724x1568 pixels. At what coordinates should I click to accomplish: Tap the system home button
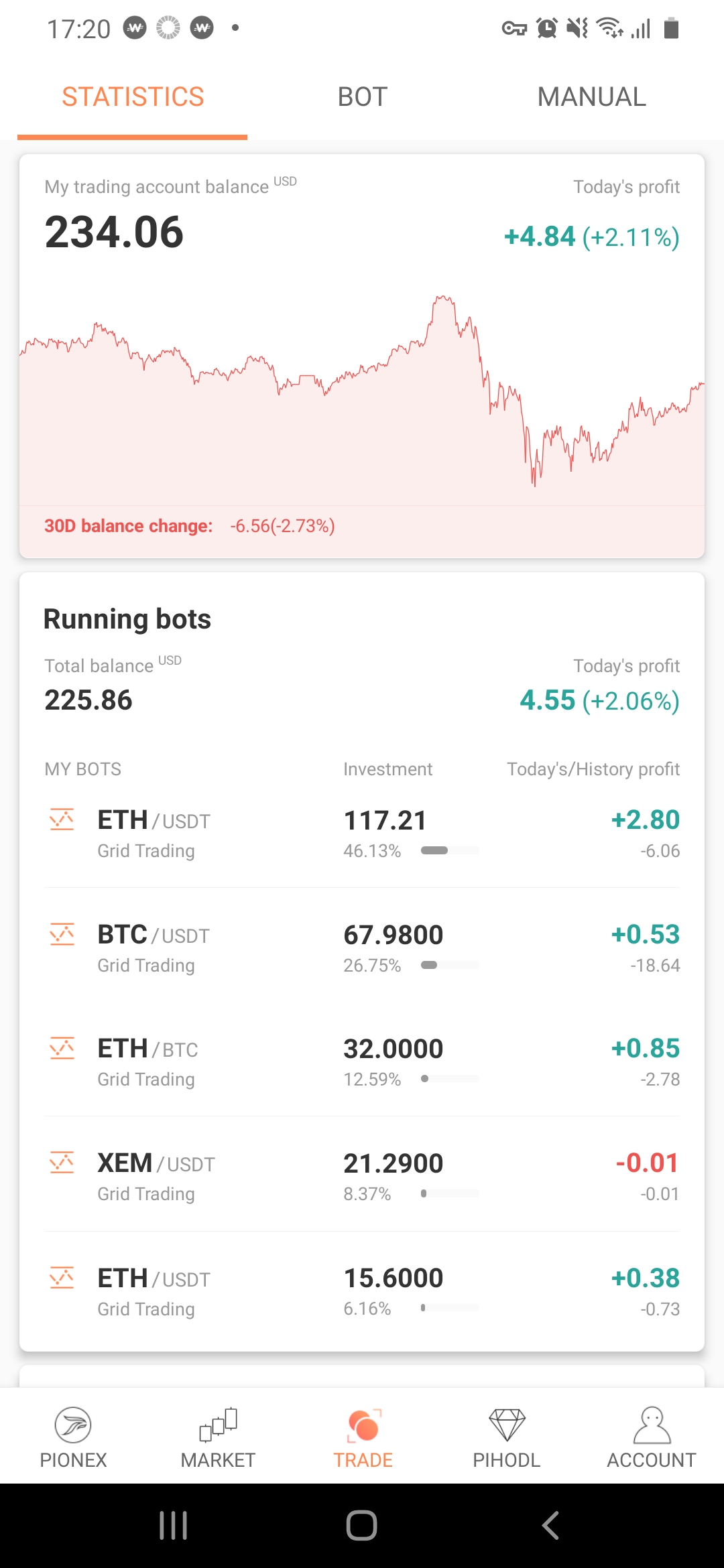[362, 1526]
